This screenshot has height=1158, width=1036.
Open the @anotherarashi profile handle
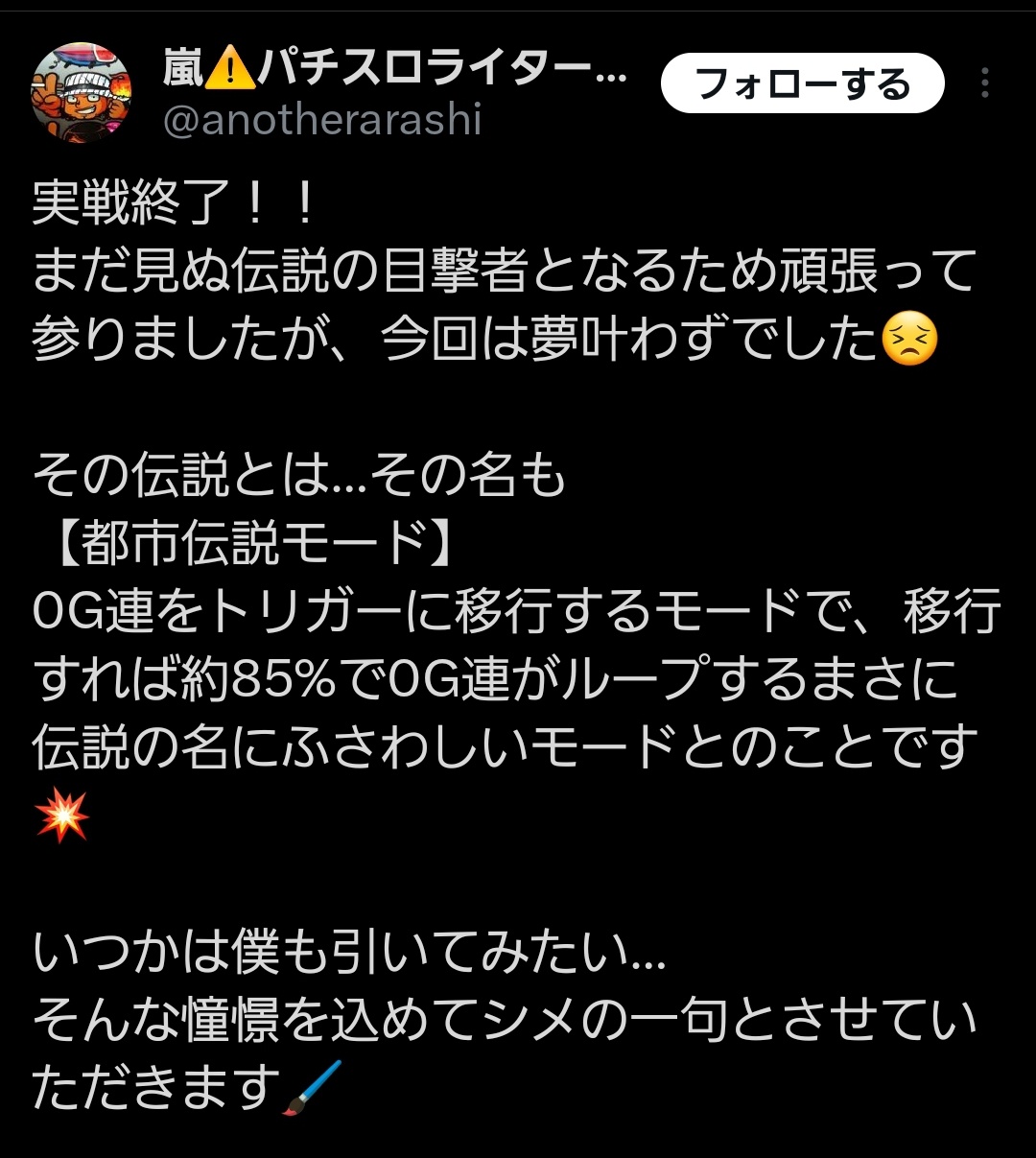tap(322, 121)
